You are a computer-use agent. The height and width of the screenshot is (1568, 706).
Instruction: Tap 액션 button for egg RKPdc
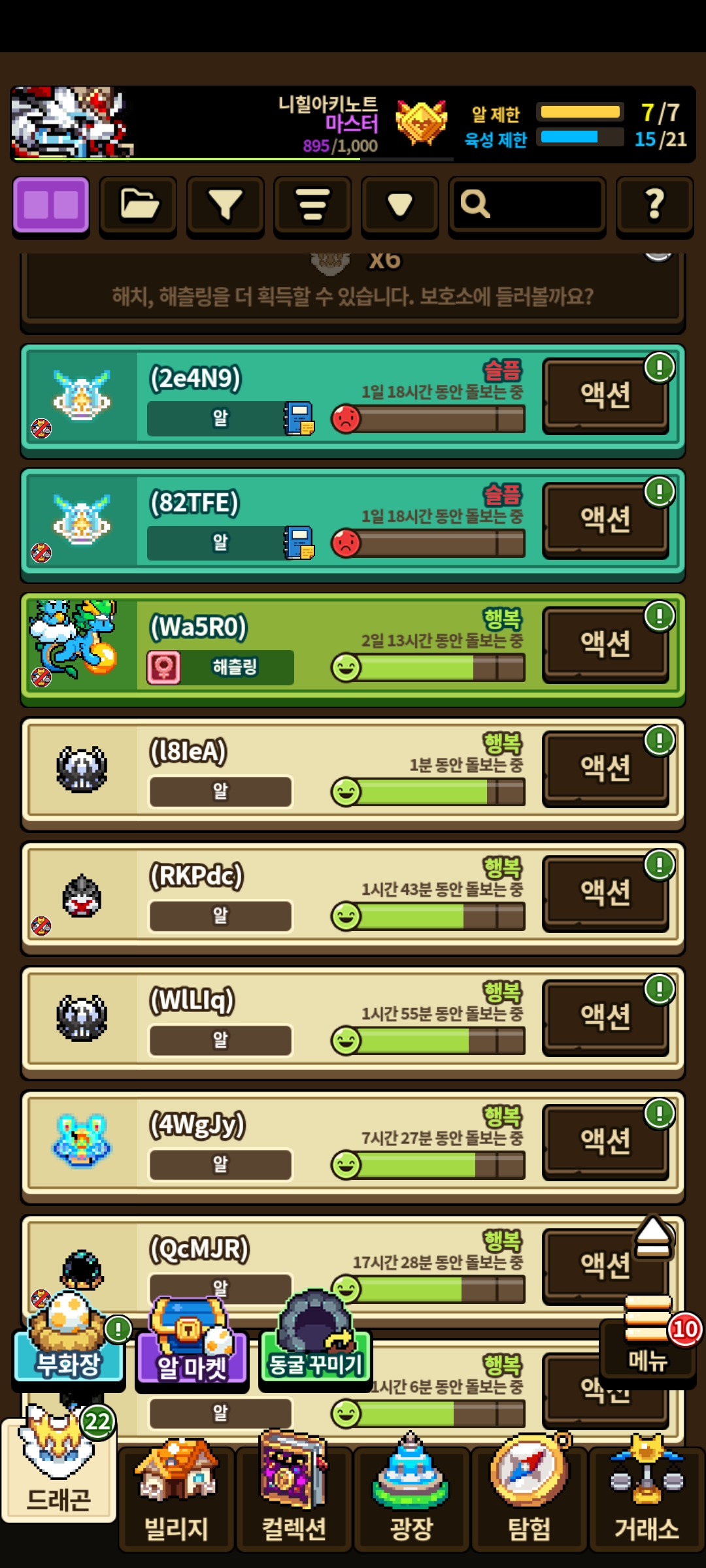pos(605,893)
